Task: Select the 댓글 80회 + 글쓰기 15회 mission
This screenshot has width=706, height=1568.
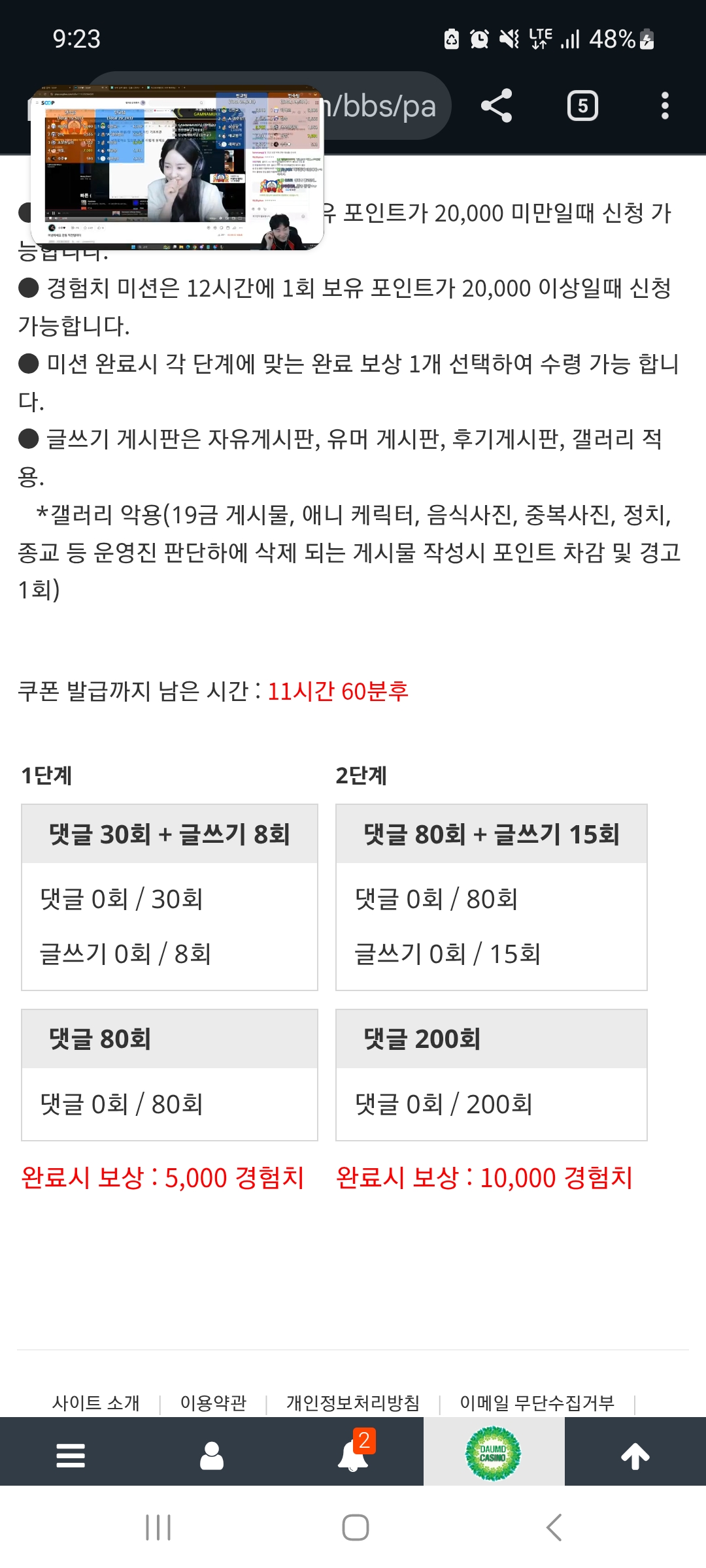Action: coord(491,834)
